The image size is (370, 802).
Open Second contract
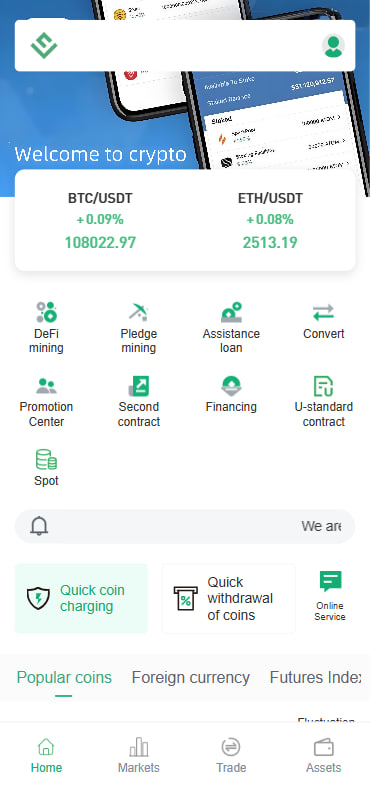pos(139,402)
